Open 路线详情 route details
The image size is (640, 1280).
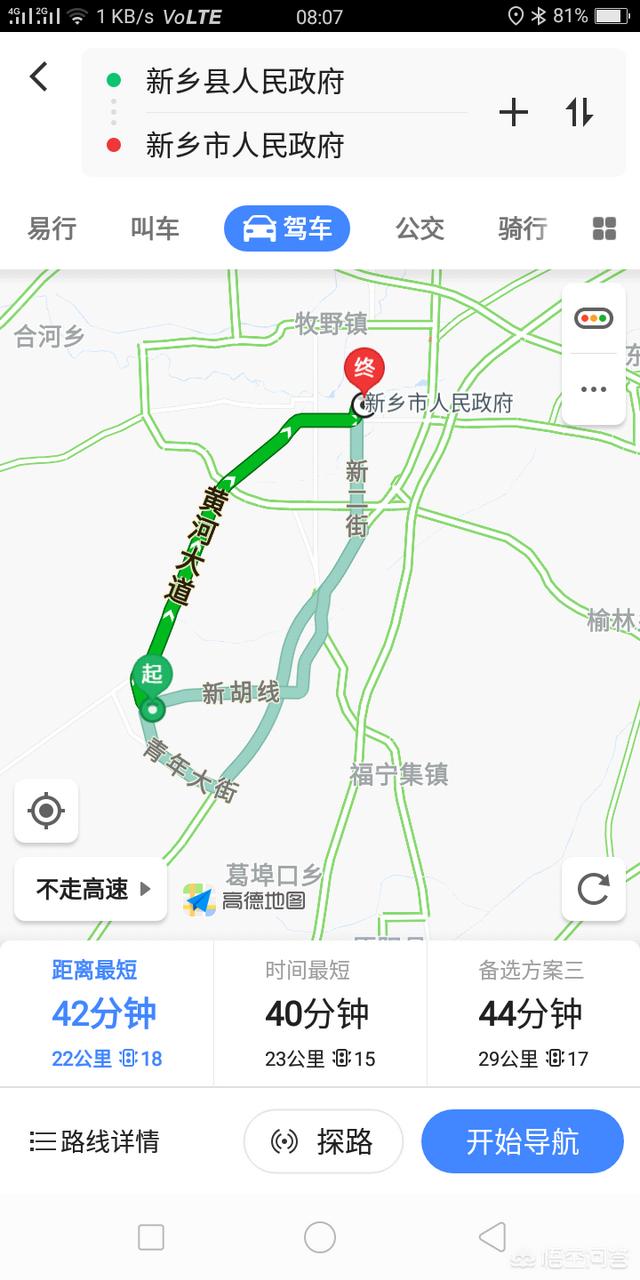(95, 1141)
